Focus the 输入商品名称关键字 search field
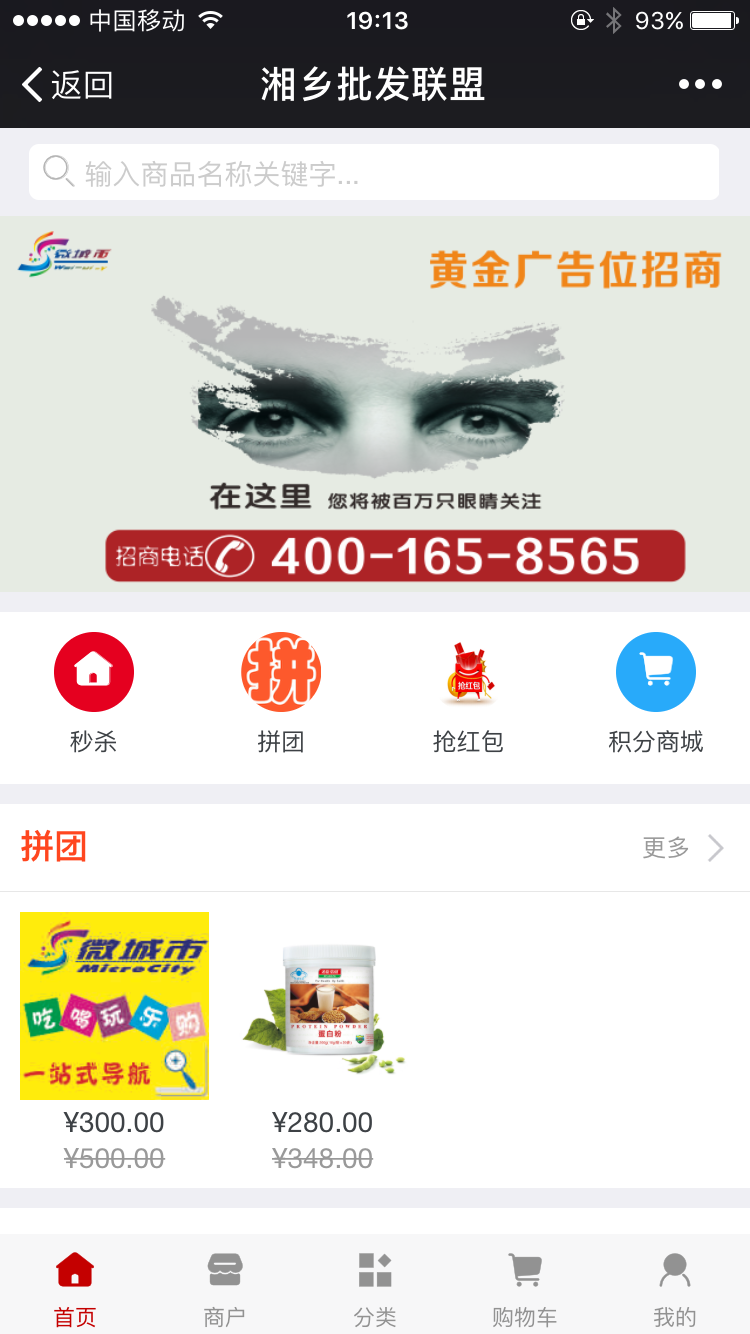This screenshot has width=750, height=1334. coord(374,173)
